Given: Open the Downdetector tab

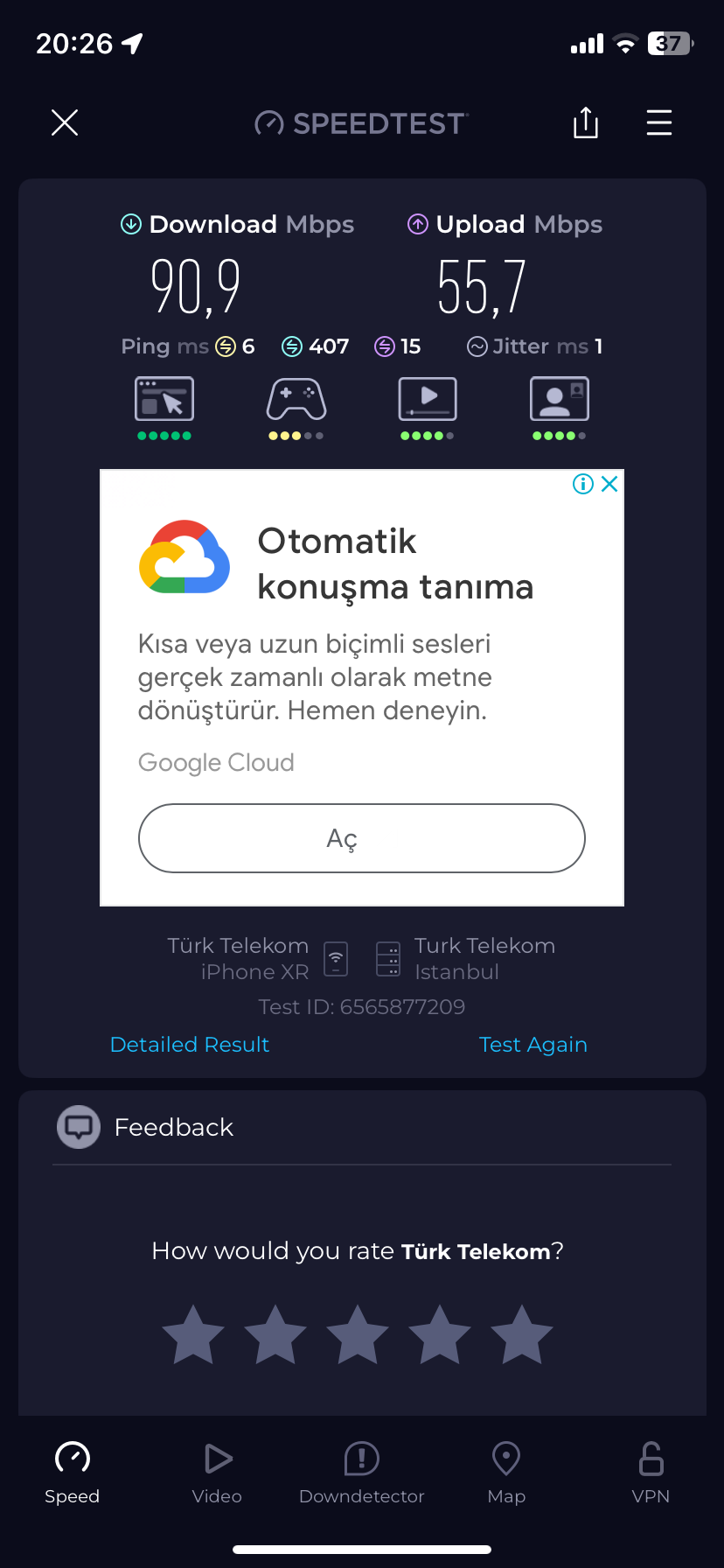Looking at the screenshot, I should (362, 1473).
